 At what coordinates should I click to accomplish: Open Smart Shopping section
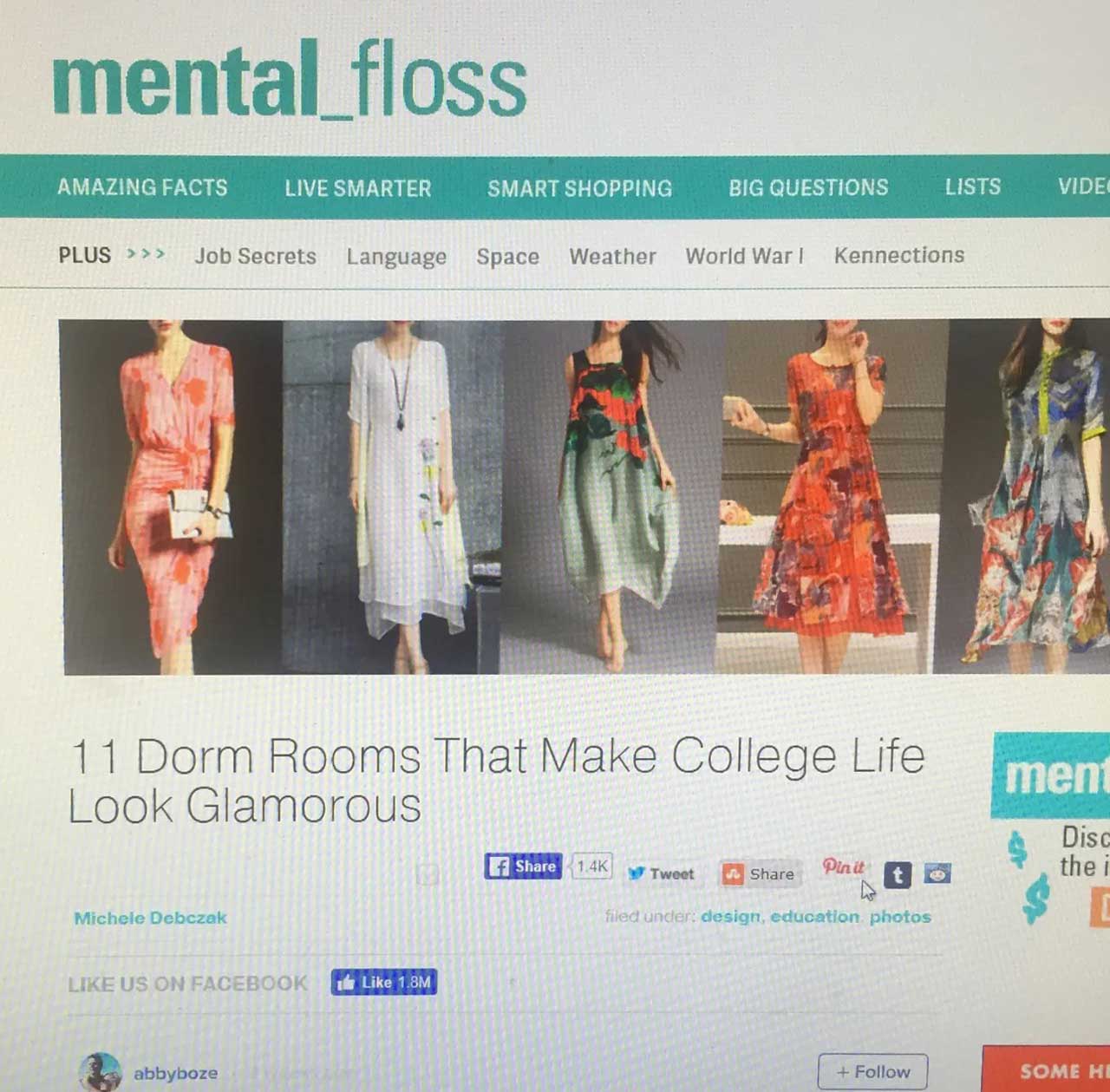(x=579, y=188)
